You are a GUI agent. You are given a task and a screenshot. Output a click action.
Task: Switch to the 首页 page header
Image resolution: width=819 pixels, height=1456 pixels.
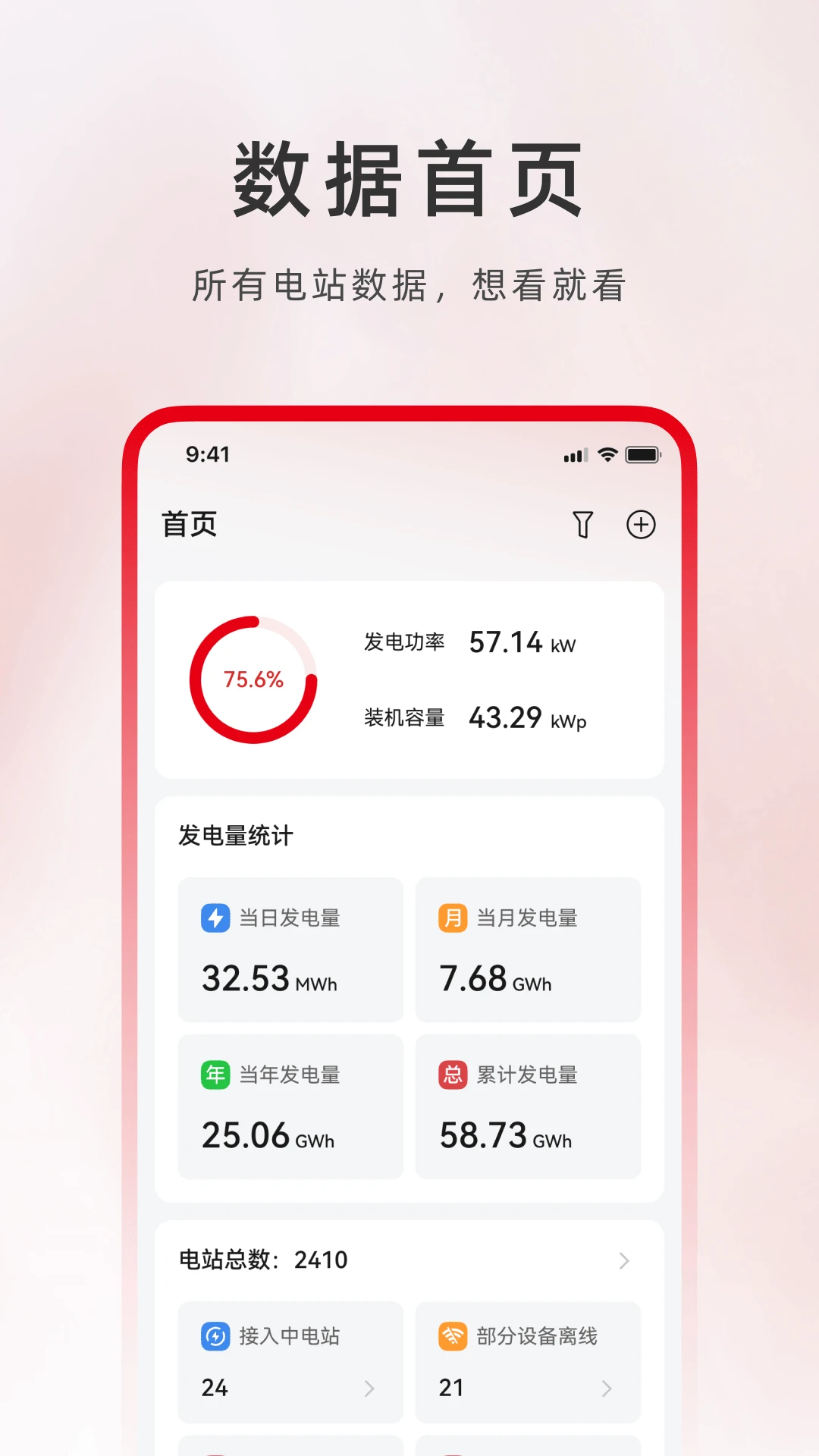[187, 524]
